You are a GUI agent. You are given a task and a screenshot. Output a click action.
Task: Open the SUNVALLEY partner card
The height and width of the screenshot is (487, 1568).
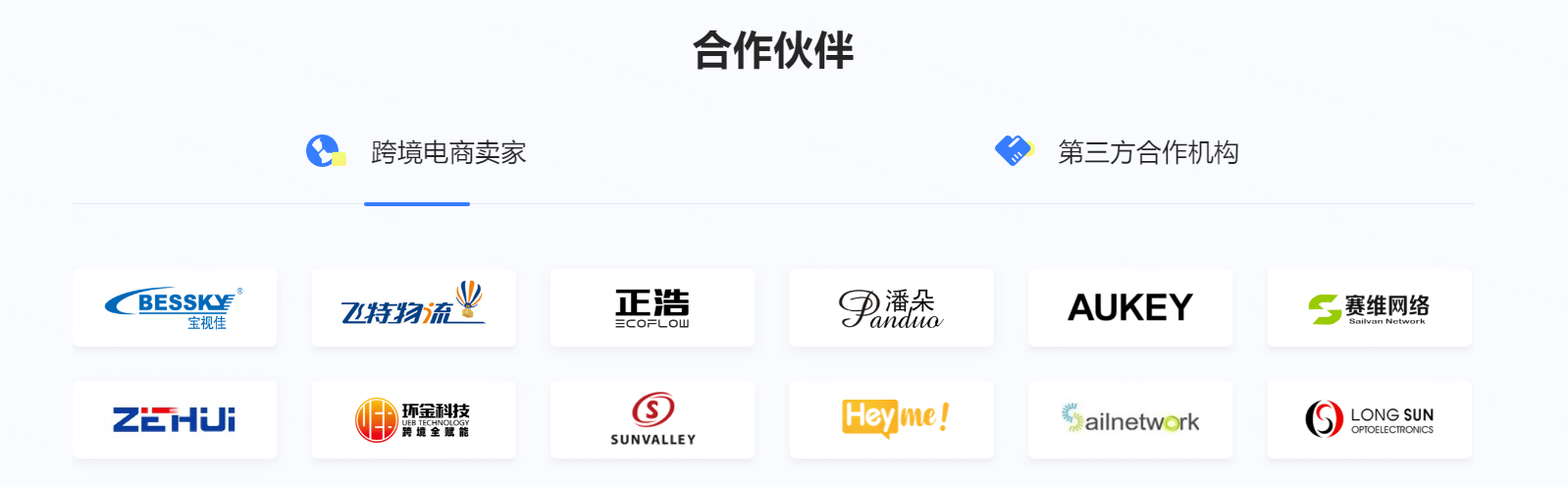653,420
